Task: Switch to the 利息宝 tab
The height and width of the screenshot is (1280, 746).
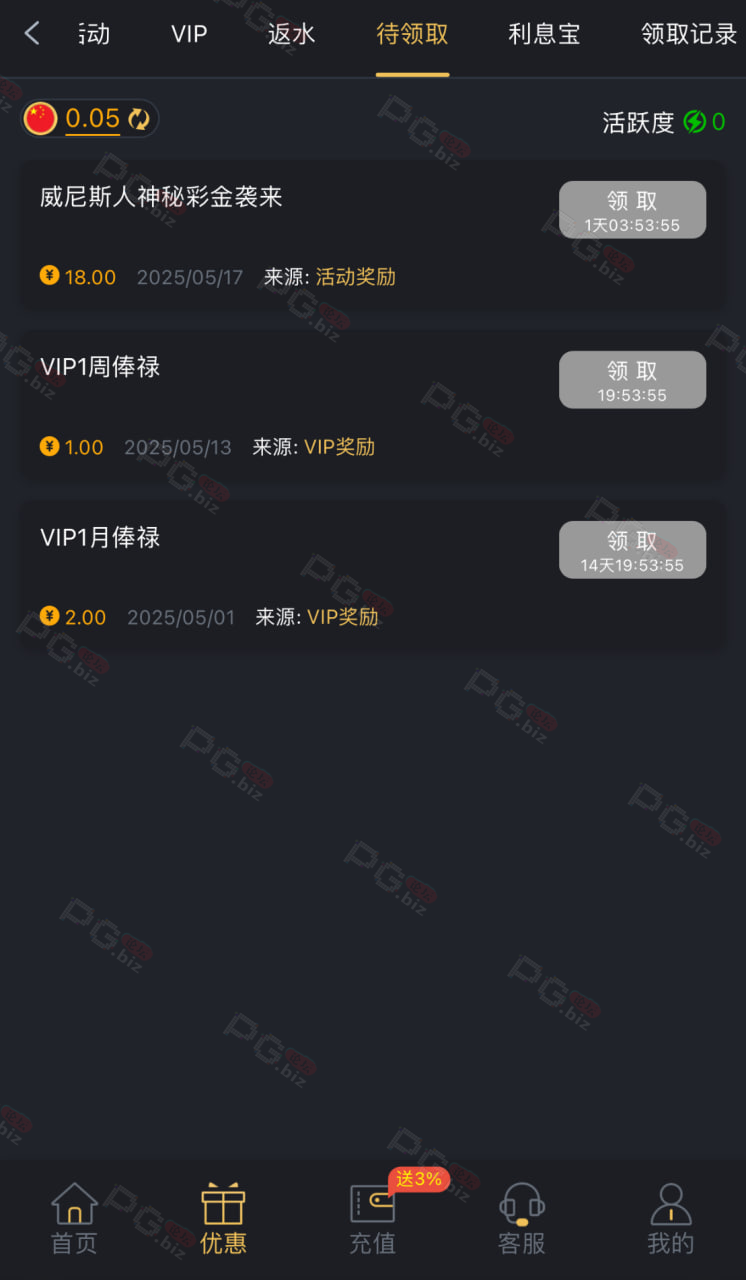Action: coord(544,34)
